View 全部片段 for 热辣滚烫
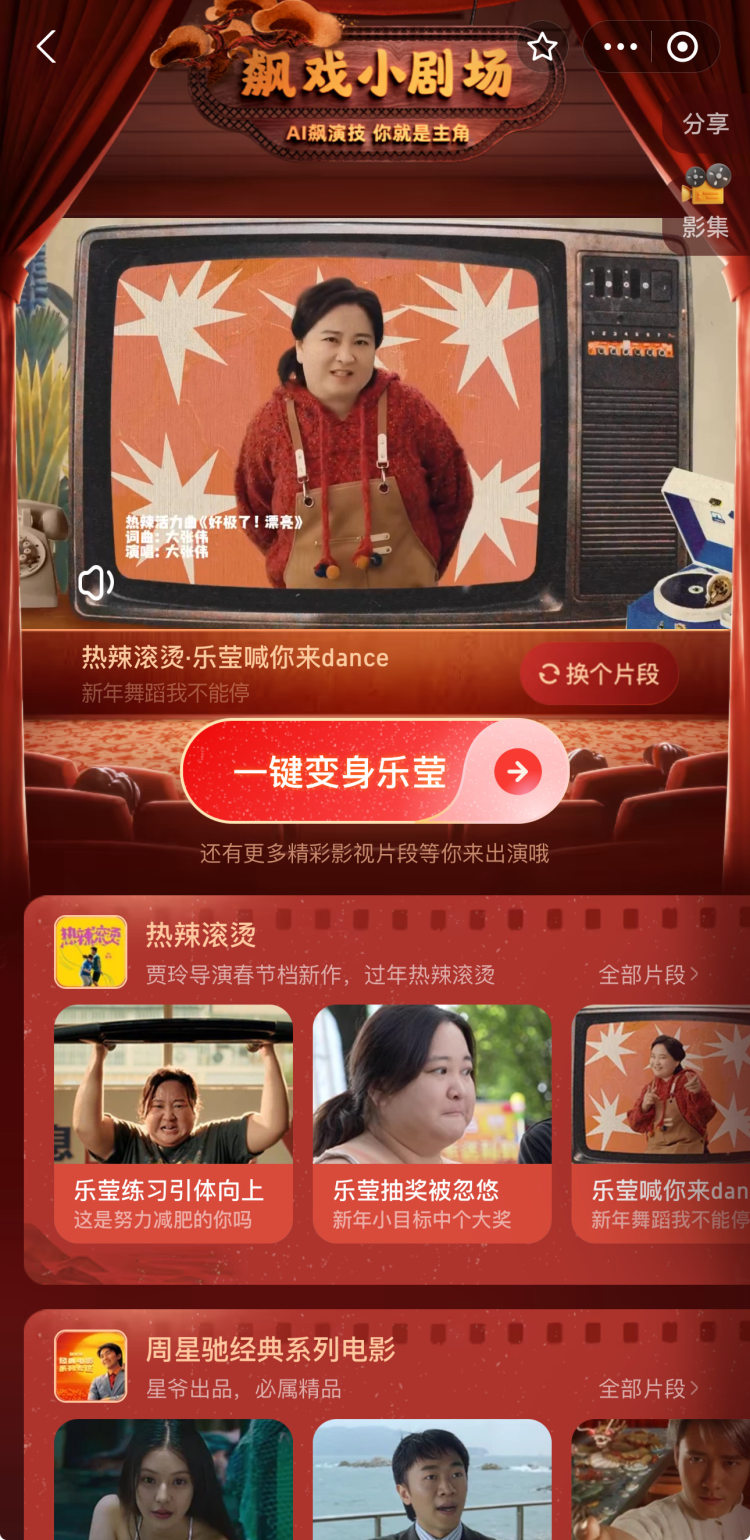The height and width of the screenshot is (1540, 750). coord(648,974)
